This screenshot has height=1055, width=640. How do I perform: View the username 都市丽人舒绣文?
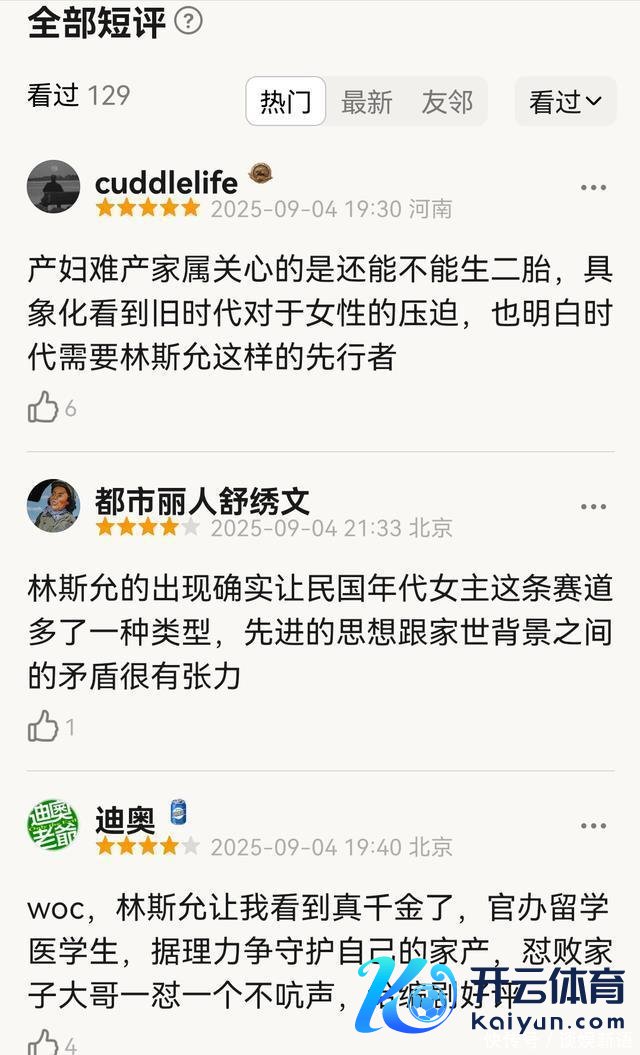[x=202, y=500]
